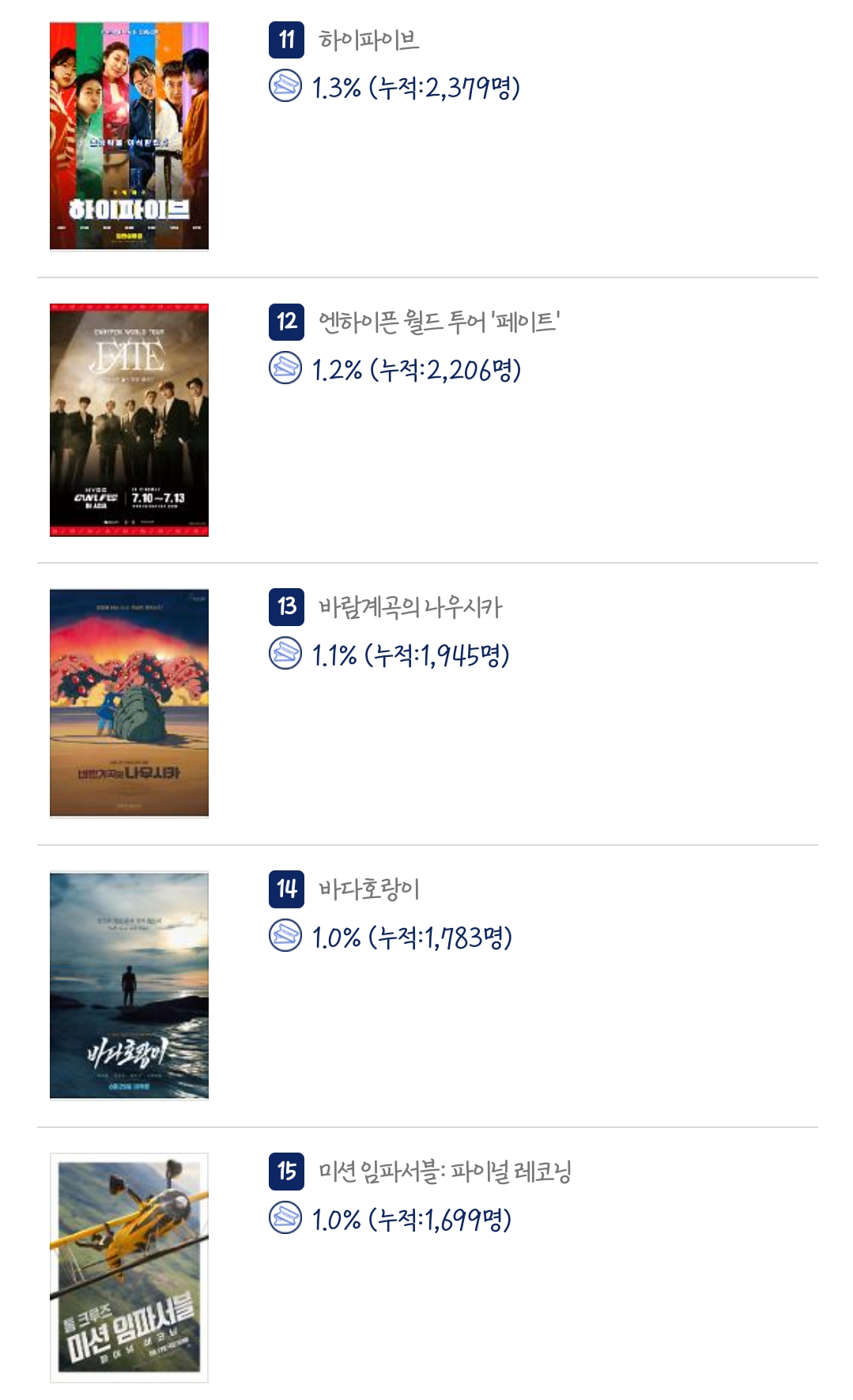Select the 하이파이브 title ranked 11
Screen dimensions: 853x1400
pos(368,40)
